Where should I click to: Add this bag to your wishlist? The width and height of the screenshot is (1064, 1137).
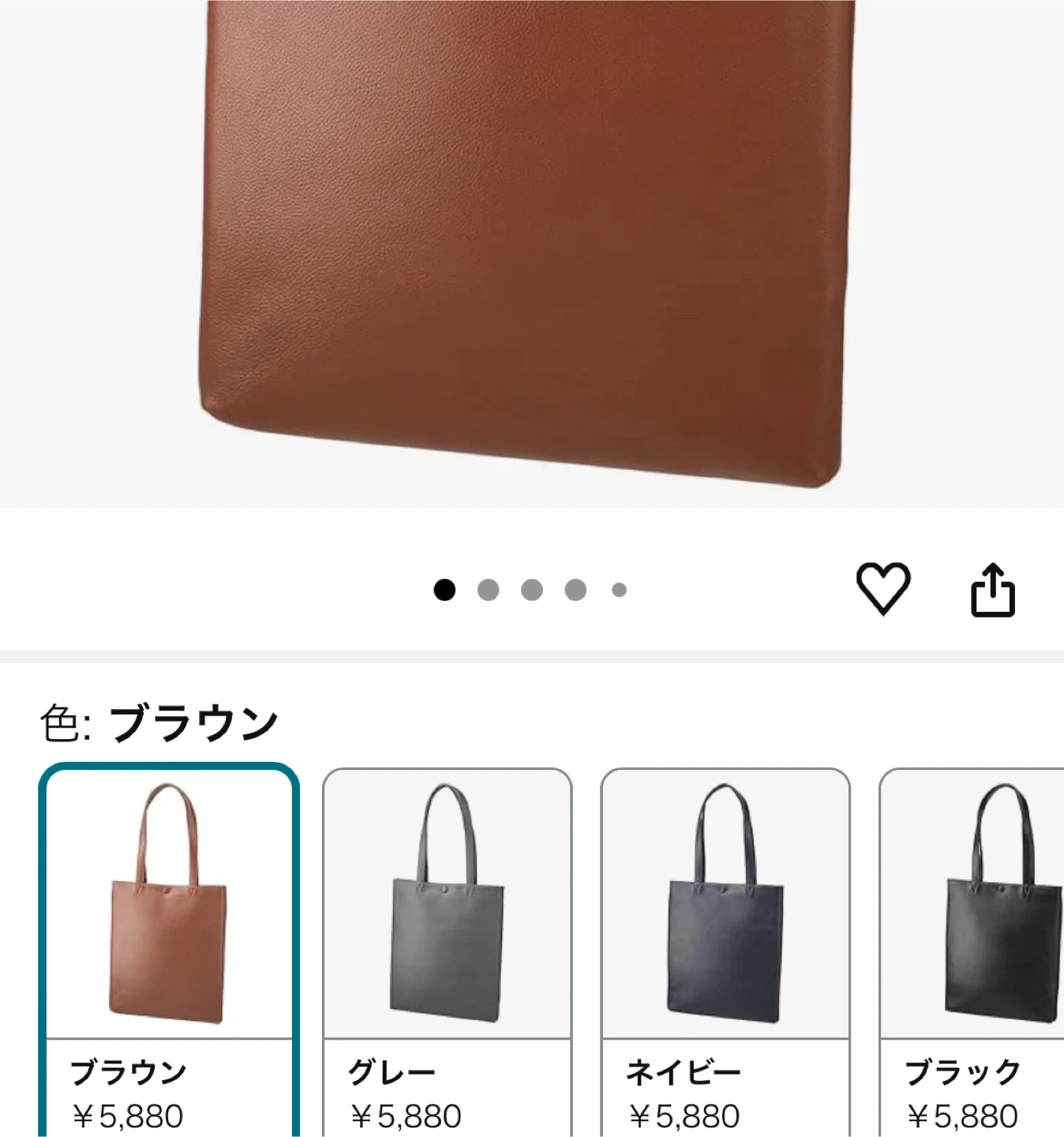pyautogui.click(x=883, y=588)
